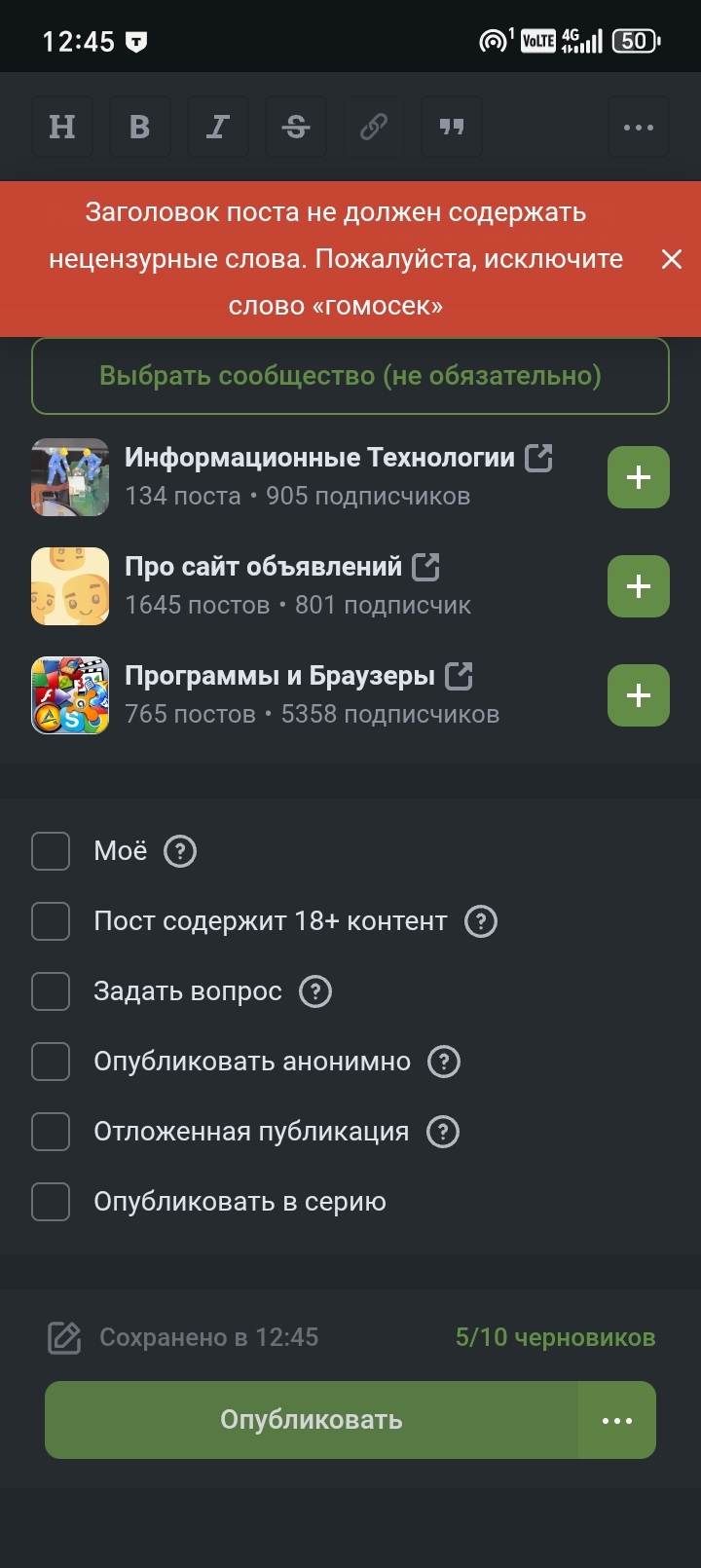Insert a quote block

452,127
